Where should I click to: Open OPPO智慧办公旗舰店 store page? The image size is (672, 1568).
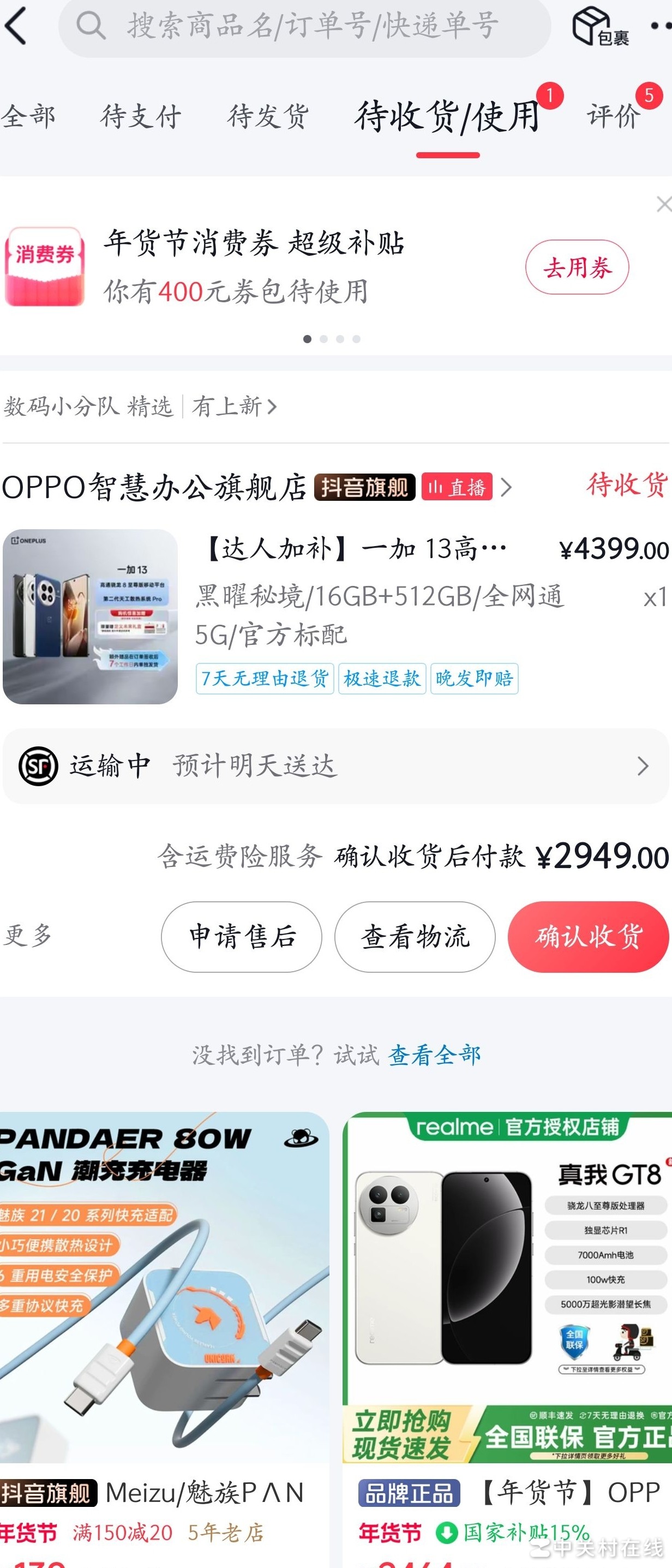tap(154, 488)
